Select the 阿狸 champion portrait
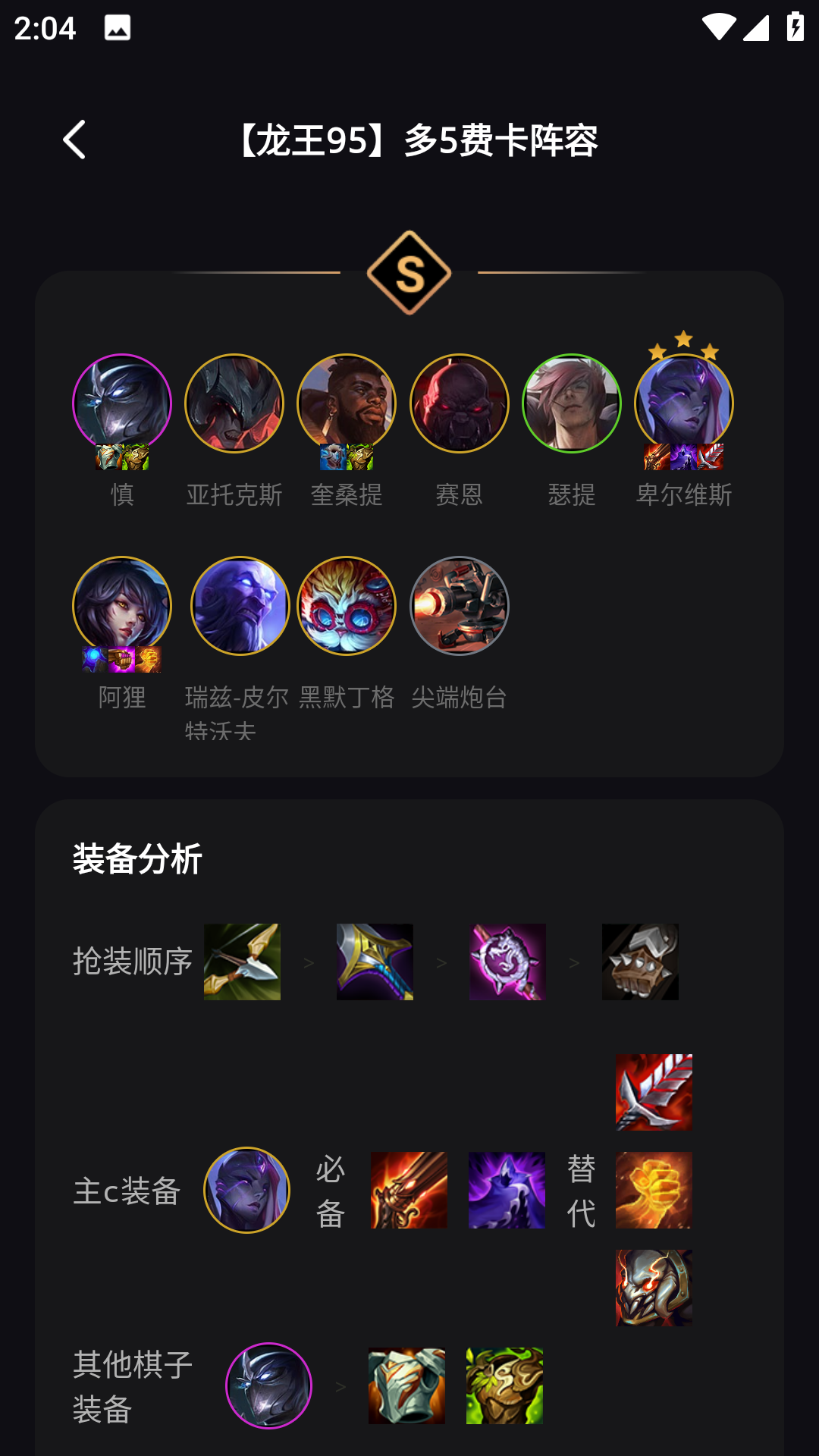The image size is (819, 1456). pos(124,606)
